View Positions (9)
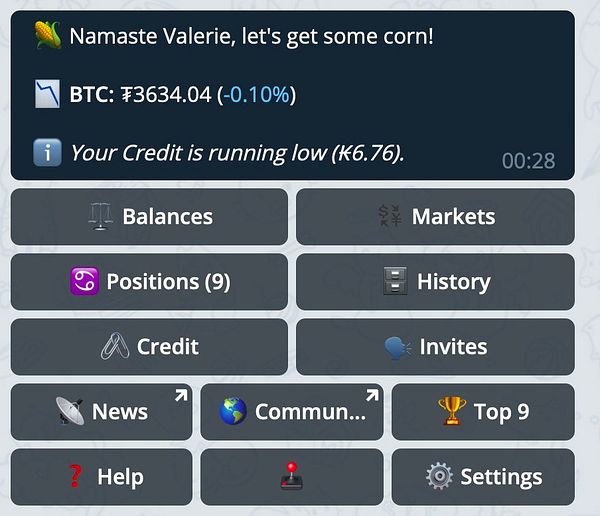 (149, 282)
